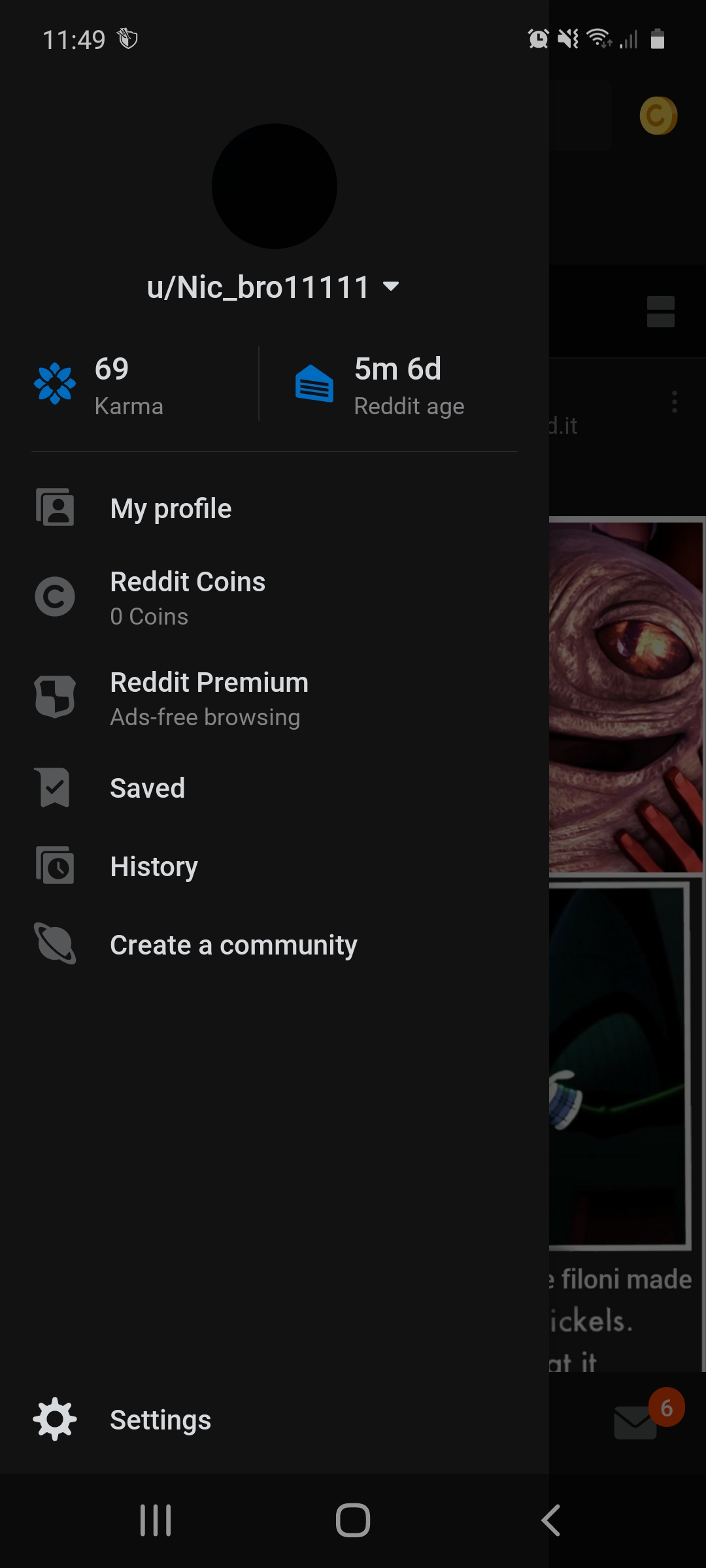Expand the u/Nic_bro11111 account switcher

coord(273,287)
